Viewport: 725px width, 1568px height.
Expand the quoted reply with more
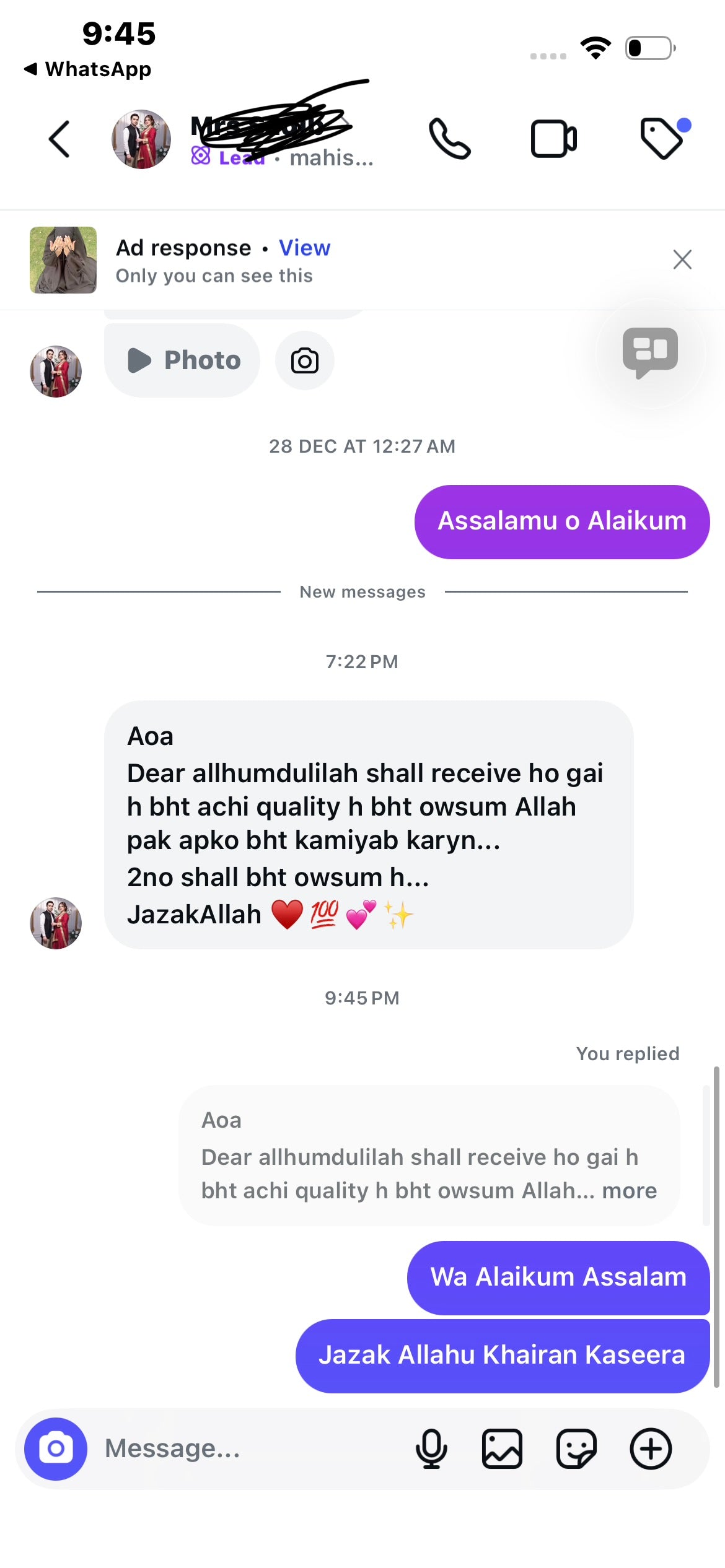(x=630, y=1191)
